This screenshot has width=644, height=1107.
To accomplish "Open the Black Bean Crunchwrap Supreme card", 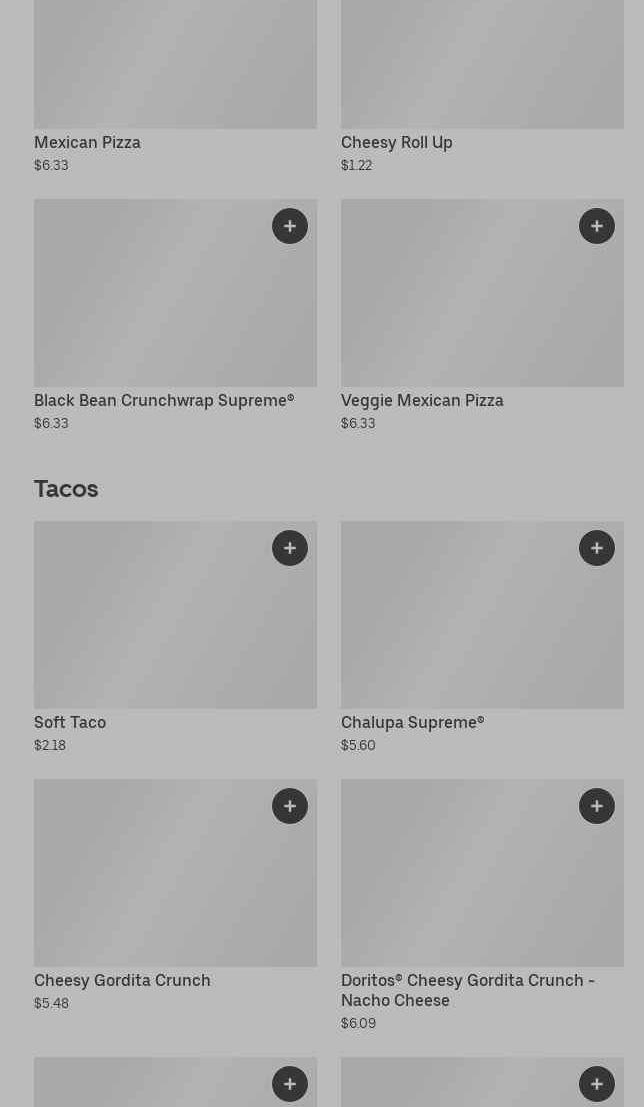I will click(164, 400).
